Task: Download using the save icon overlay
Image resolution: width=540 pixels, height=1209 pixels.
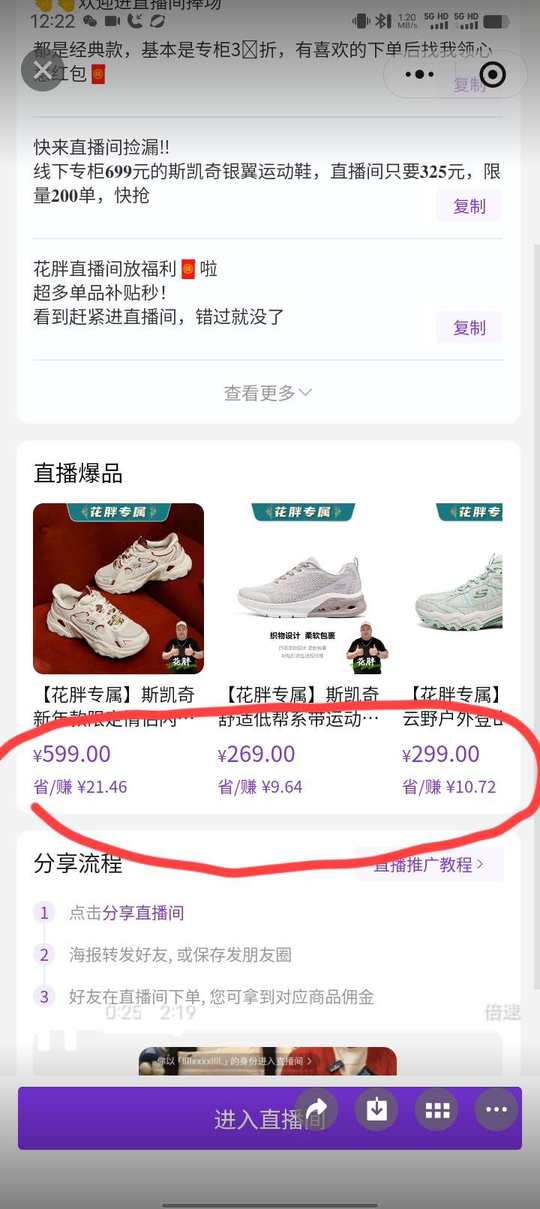Action: (x=376, y=1109)
